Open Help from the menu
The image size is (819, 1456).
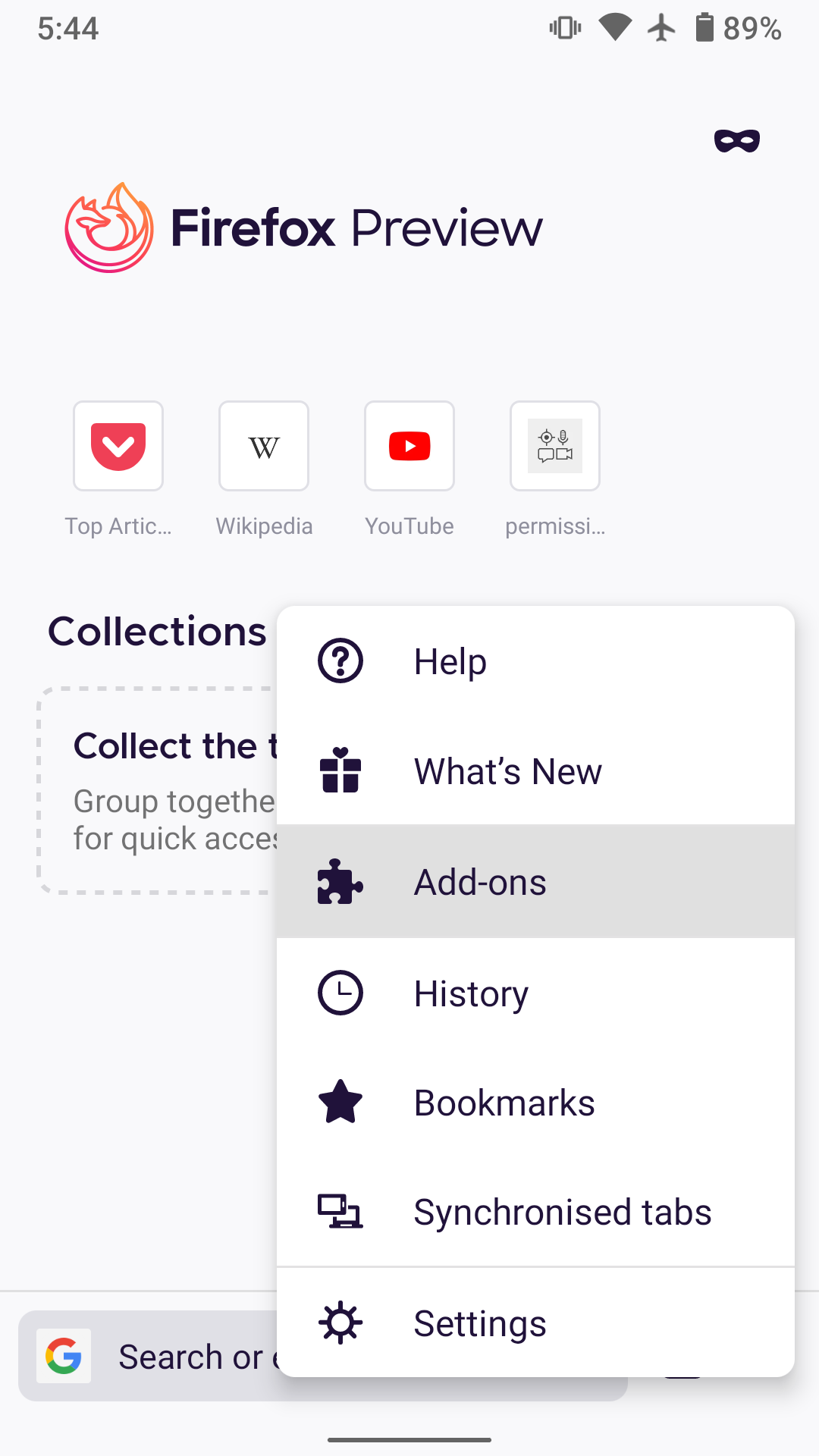[x=535, y=661]
